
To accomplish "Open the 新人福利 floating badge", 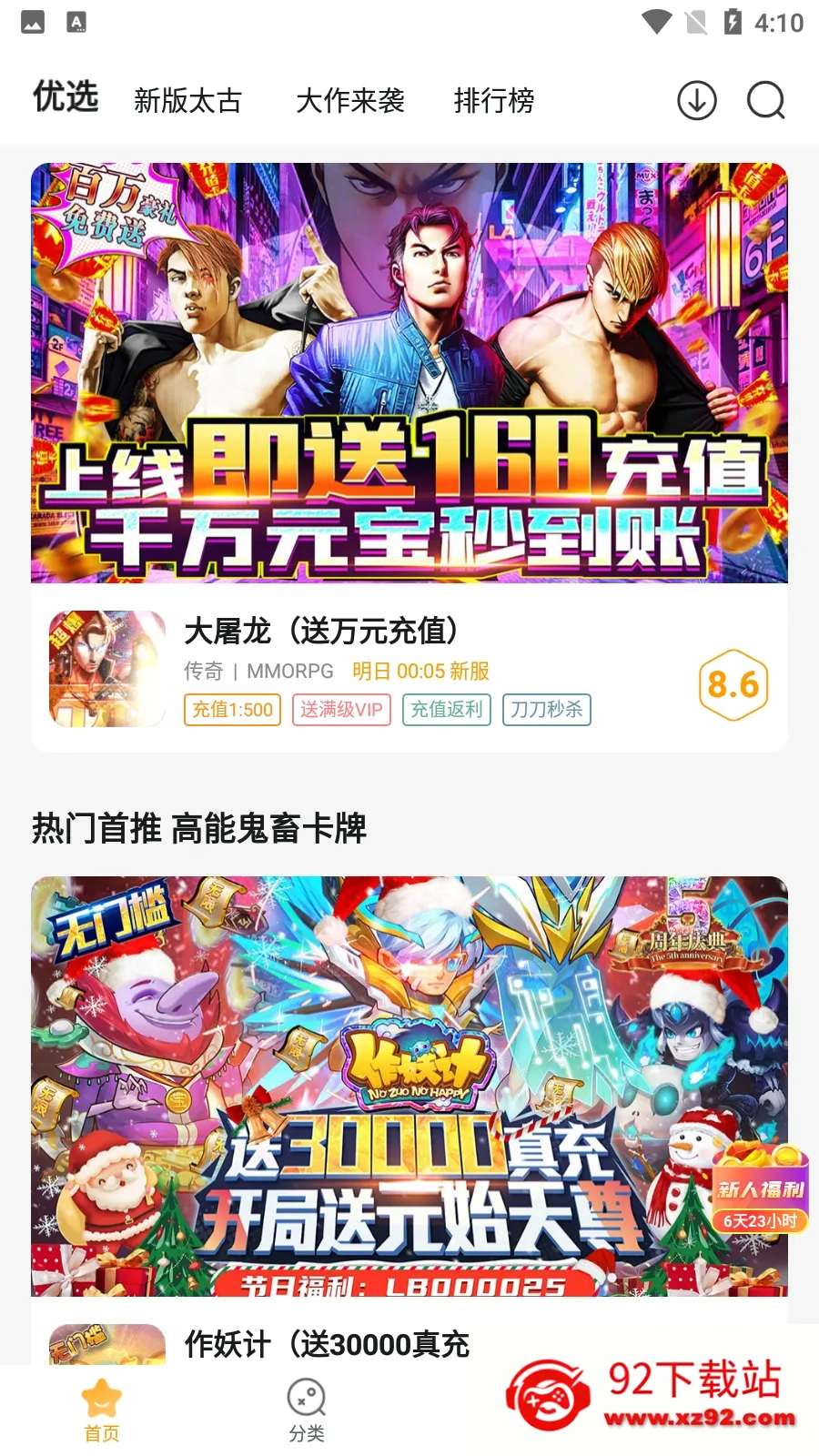I will pos(760,1192).
